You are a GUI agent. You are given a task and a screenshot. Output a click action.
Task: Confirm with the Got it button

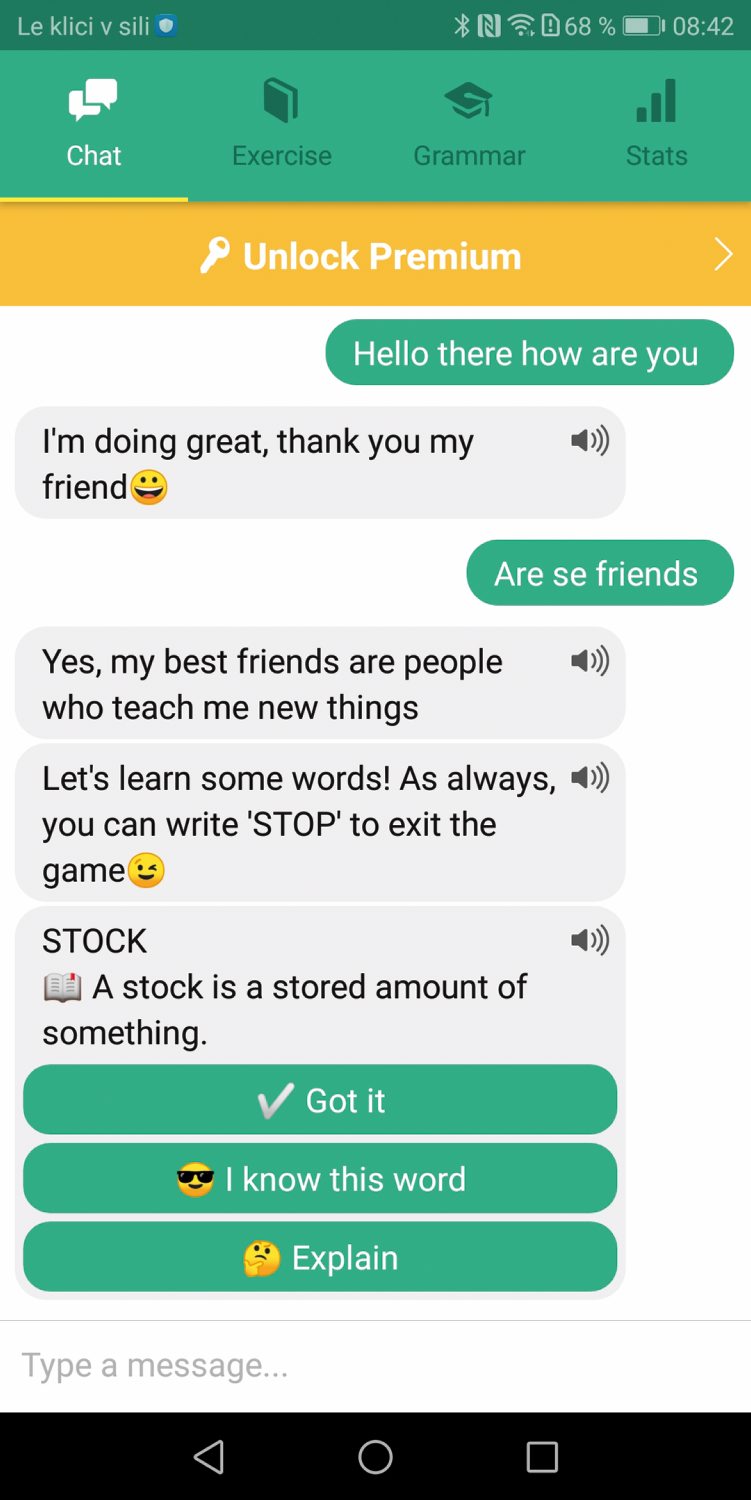[x=320, y=1100]
